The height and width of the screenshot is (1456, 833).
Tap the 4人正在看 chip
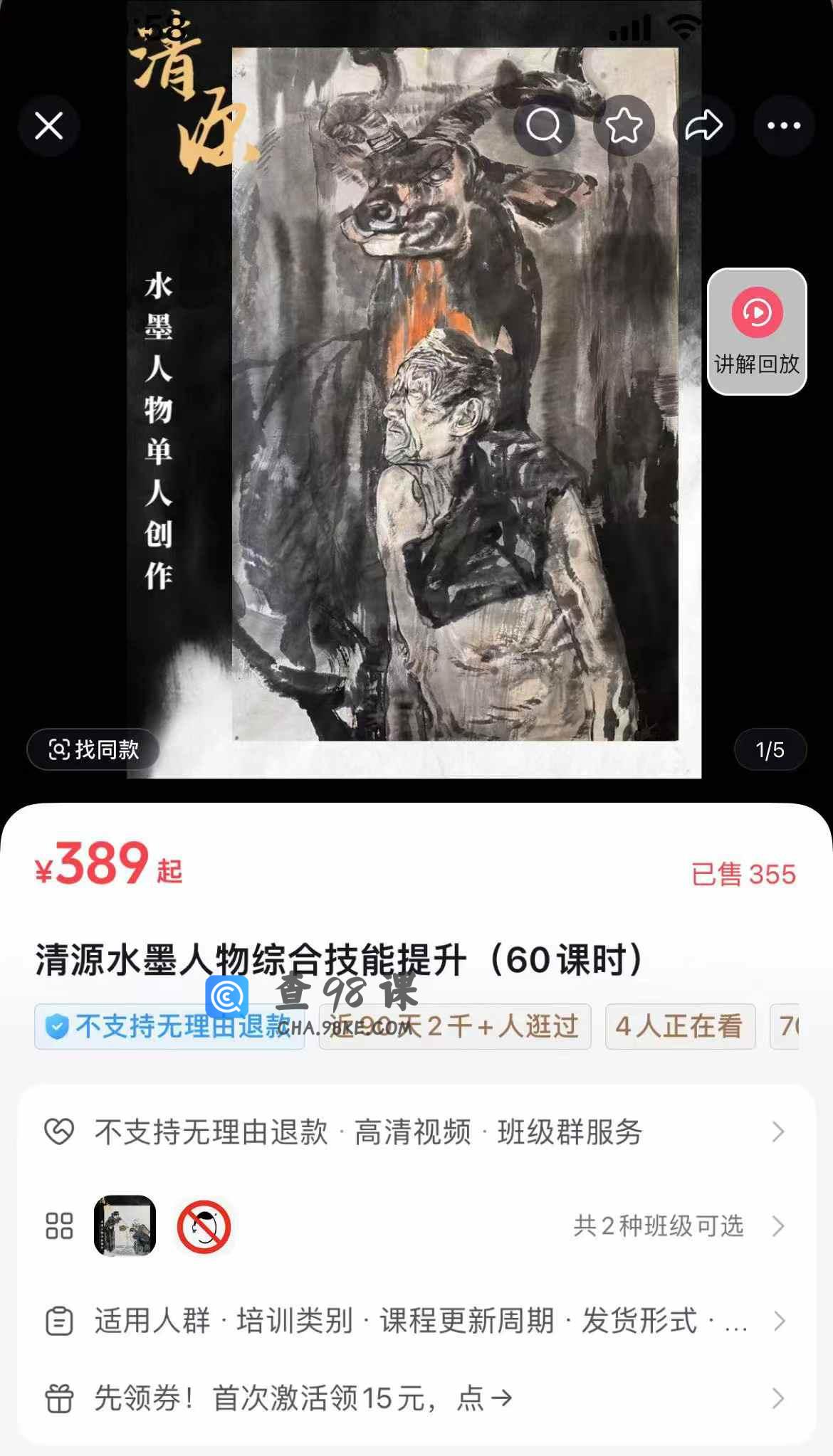(x=680, y=1026)
